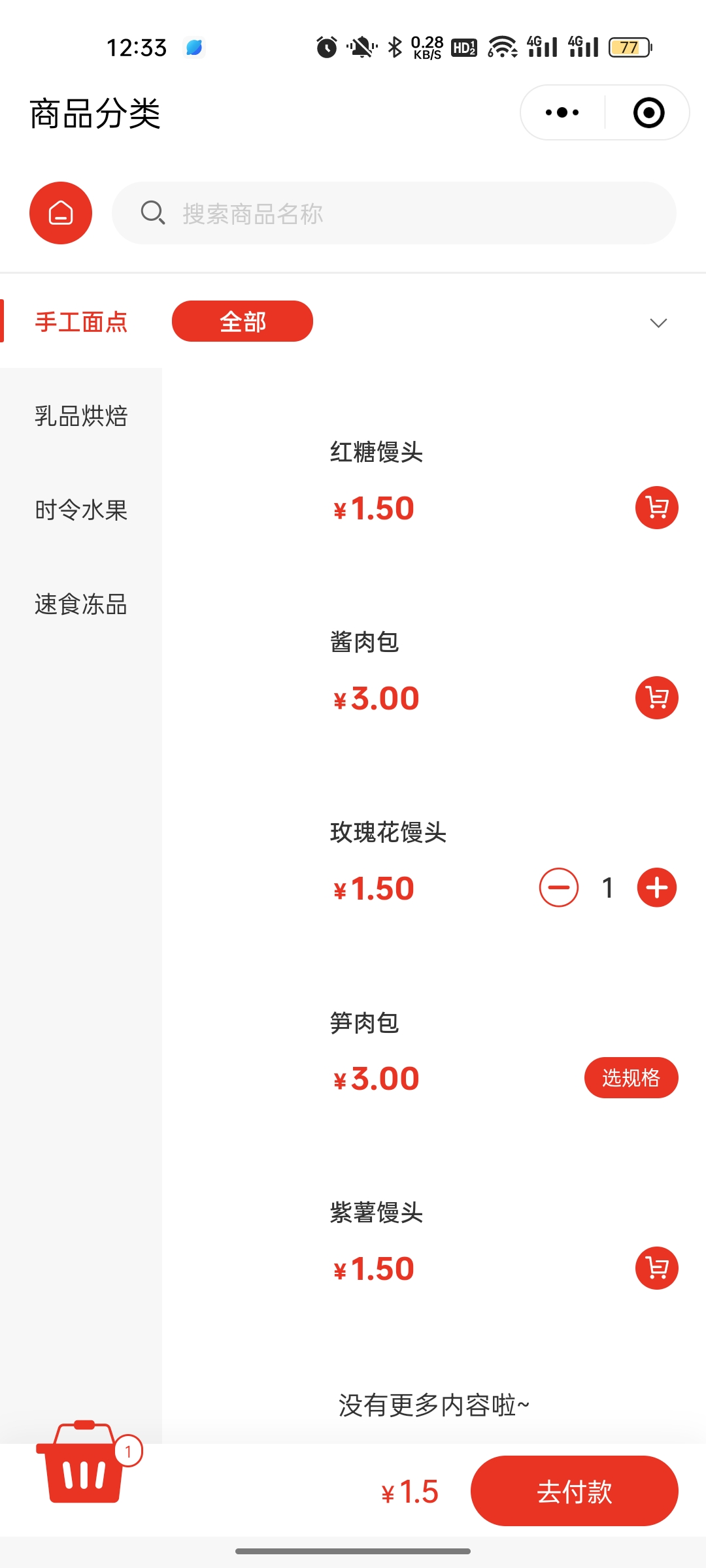Switch to the 时令水果 category
Screen dimensions: 706x1568
point(81,510)
